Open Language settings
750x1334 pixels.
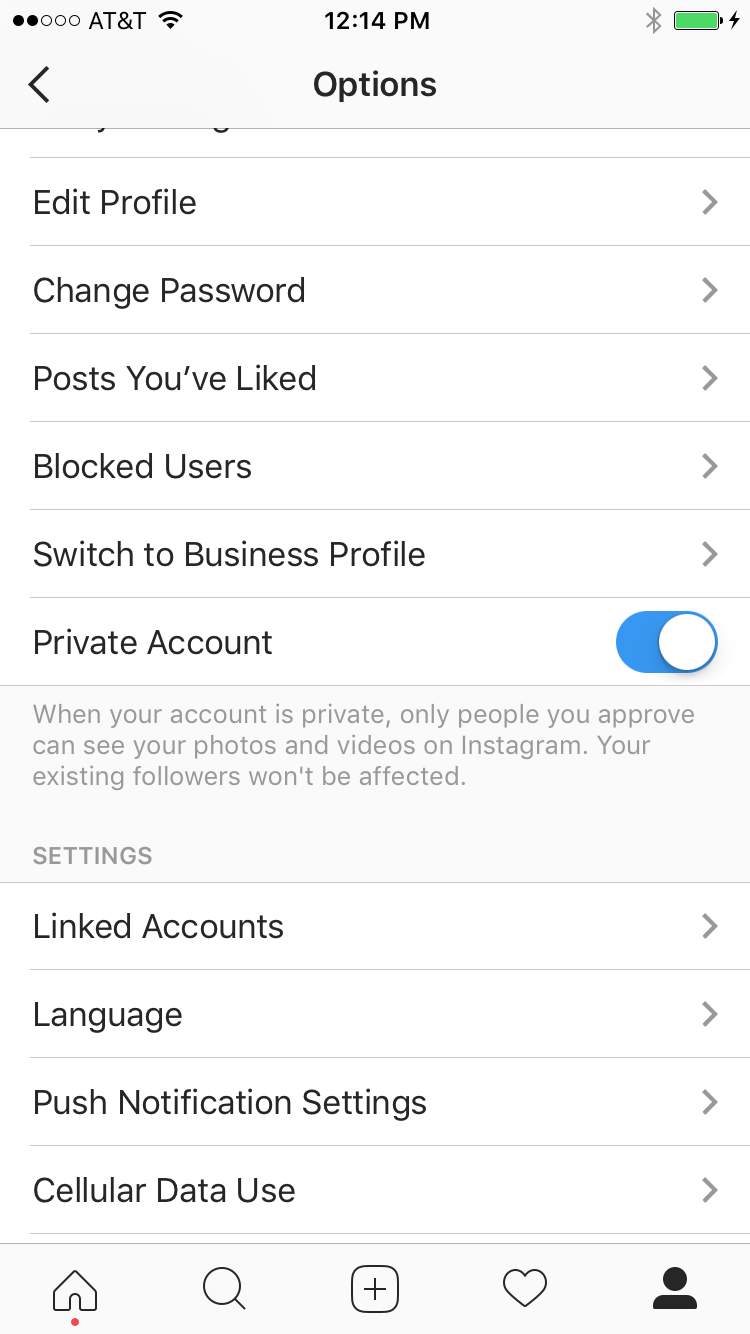[375, 1014]
